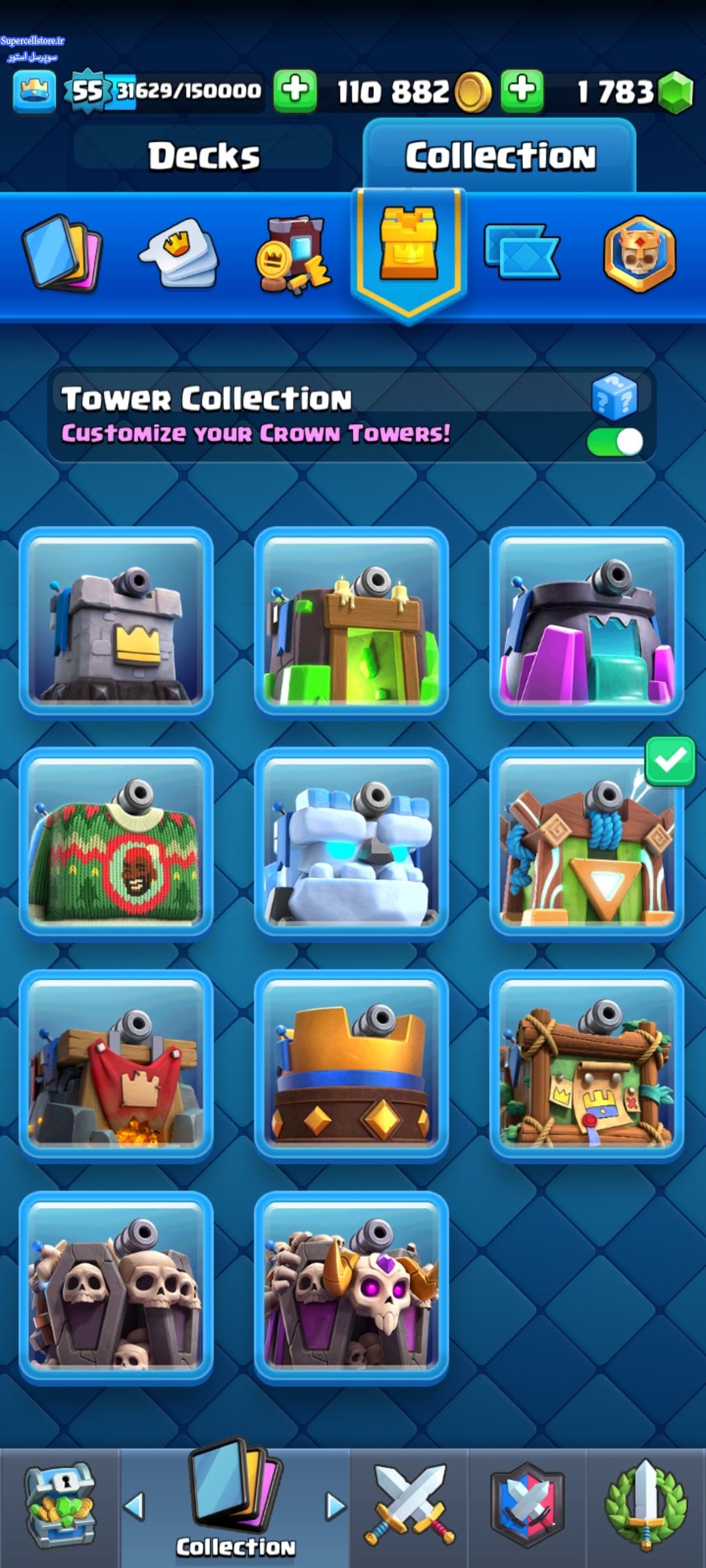Select the purple-eyed horned skull tower skin
This screenshot has height=1568, width=706.
[352, 1286]
